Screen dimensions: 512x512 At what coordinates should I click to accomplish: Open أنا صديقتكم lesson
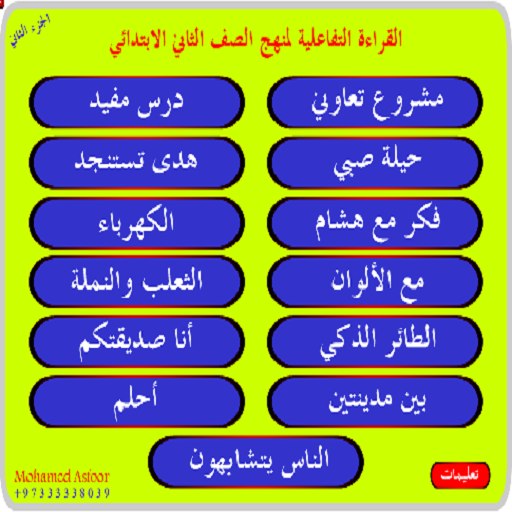coord(137,342)
